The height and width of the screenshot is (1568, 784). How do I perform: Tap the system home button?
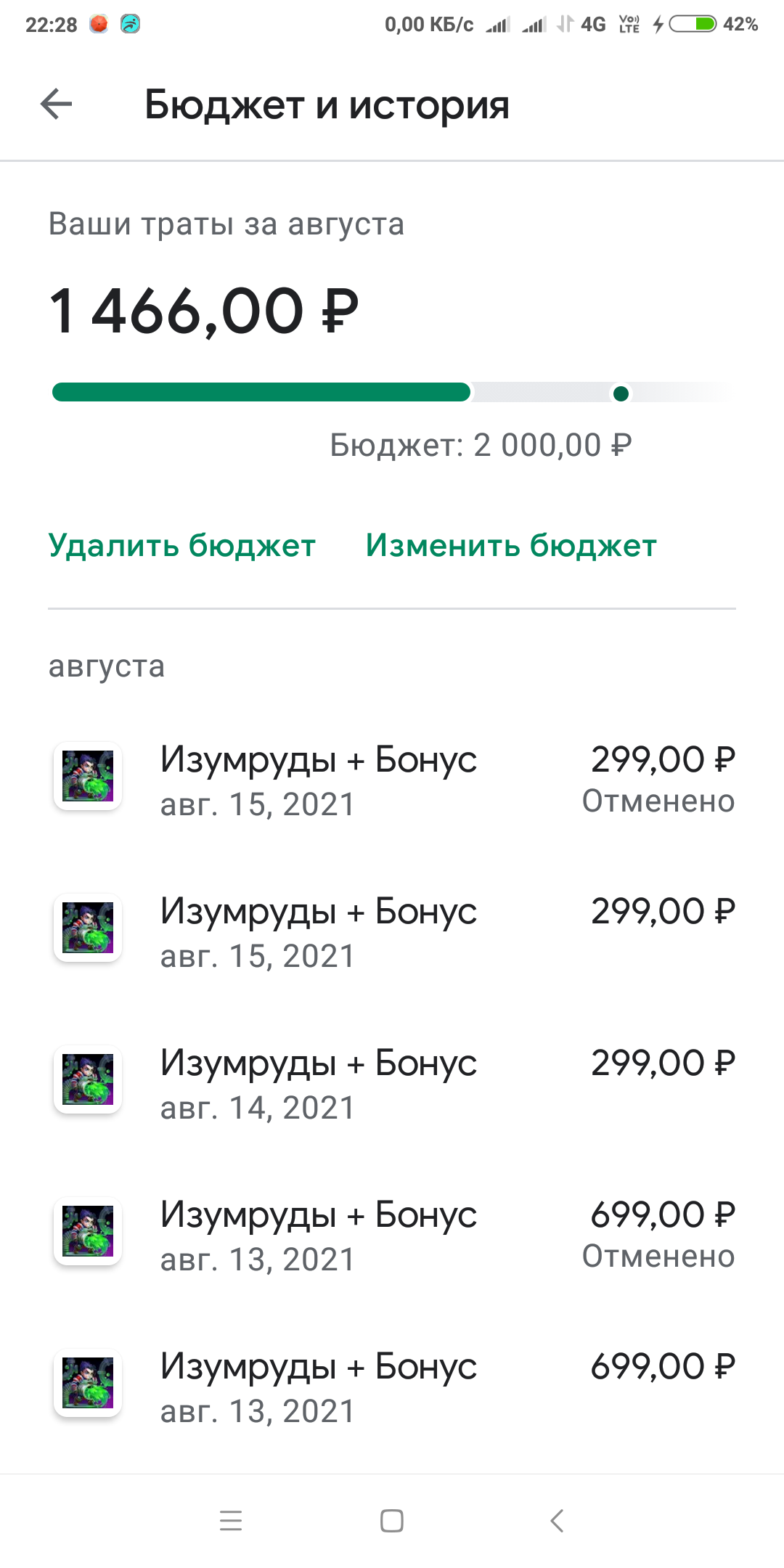click(392, 1520)
